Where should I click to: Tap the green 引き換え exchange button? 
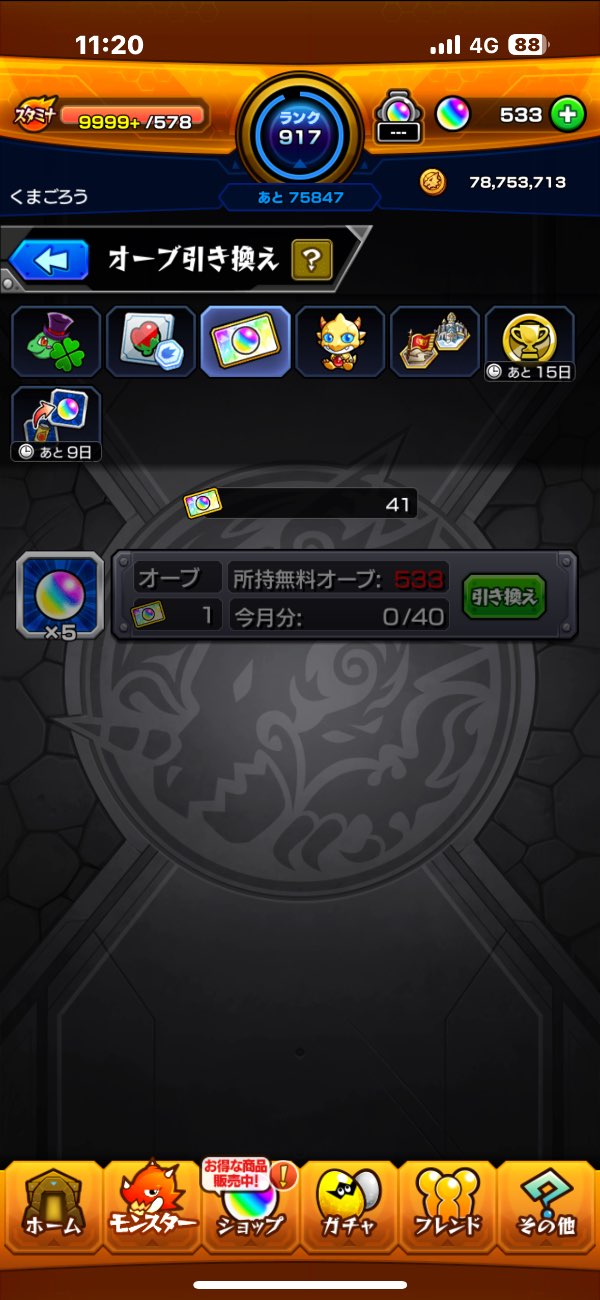pyautogui.click(x=504, y=597)
